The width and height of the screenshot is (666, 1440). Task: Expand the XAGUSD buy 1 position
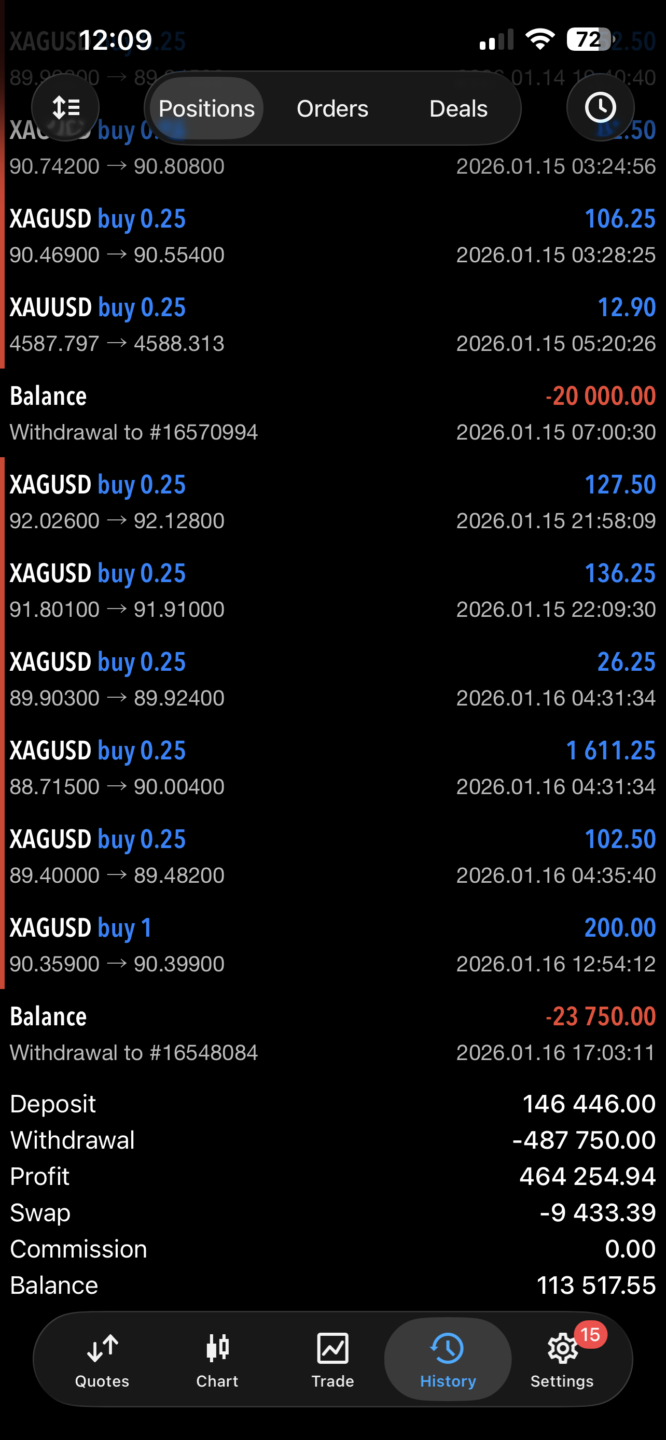(333, 945)
